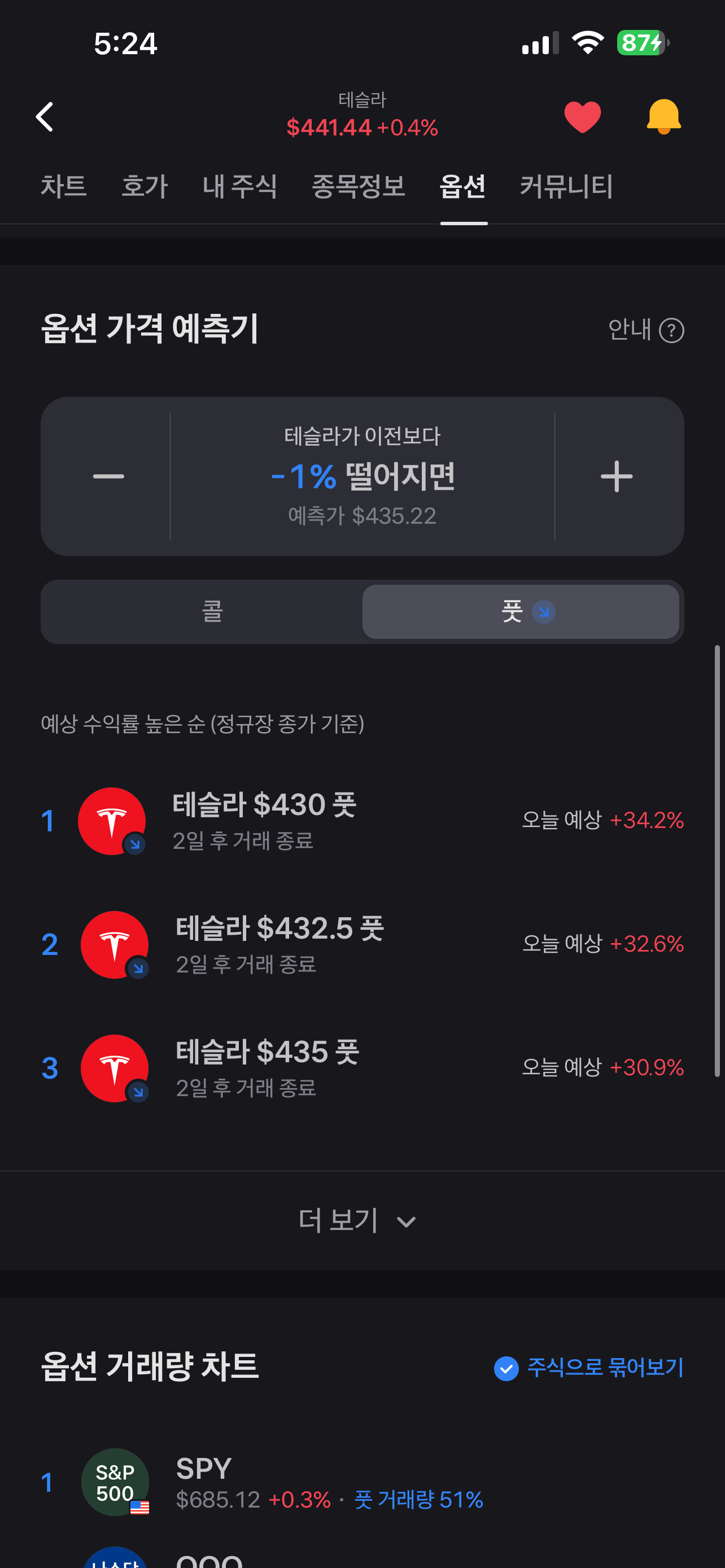
Task: Switch to the 호가 tab
Action: pos(145,186)
